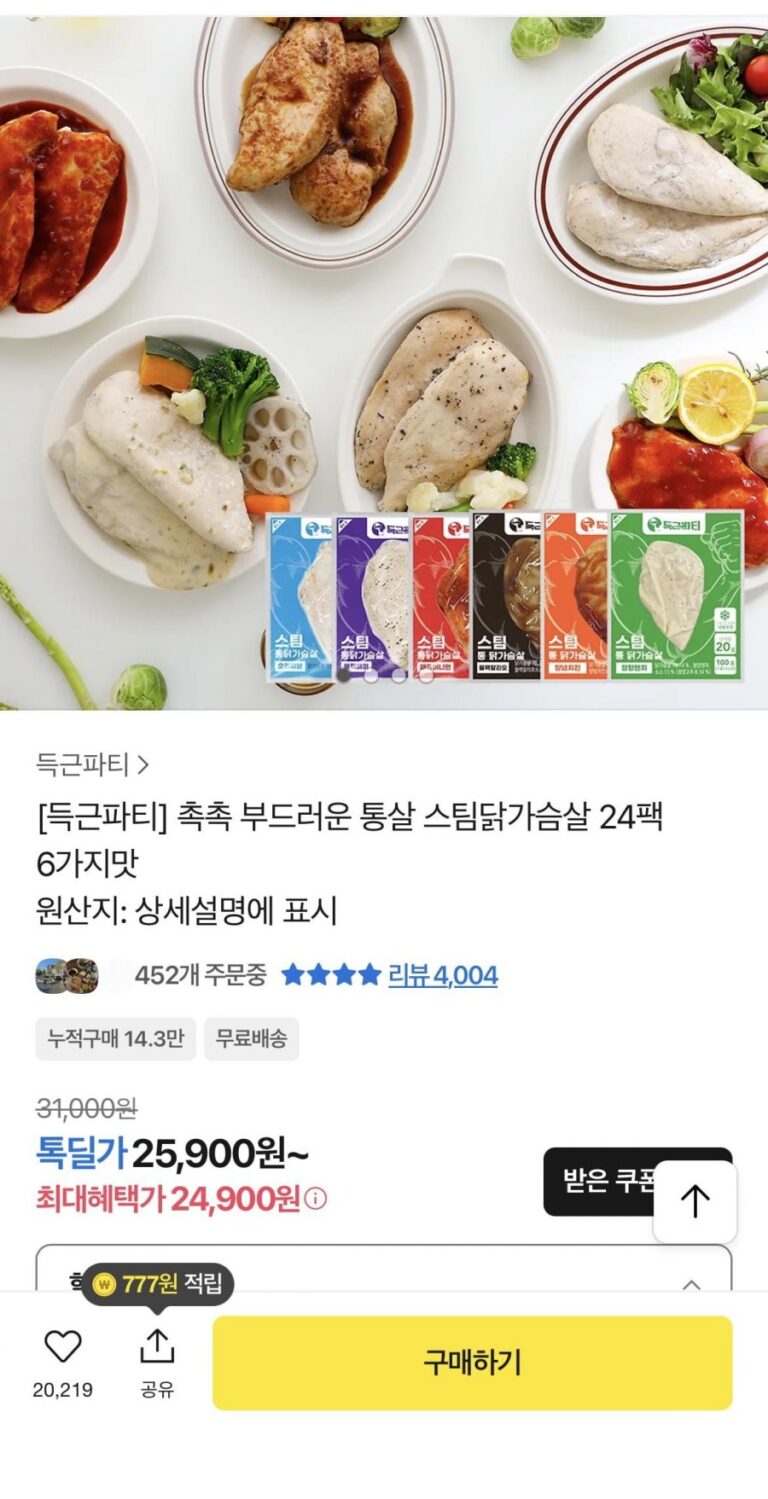Jump to top with the up-arrow button
Viewport: 768px width, 1499px height.
[x=695, y=1201]
